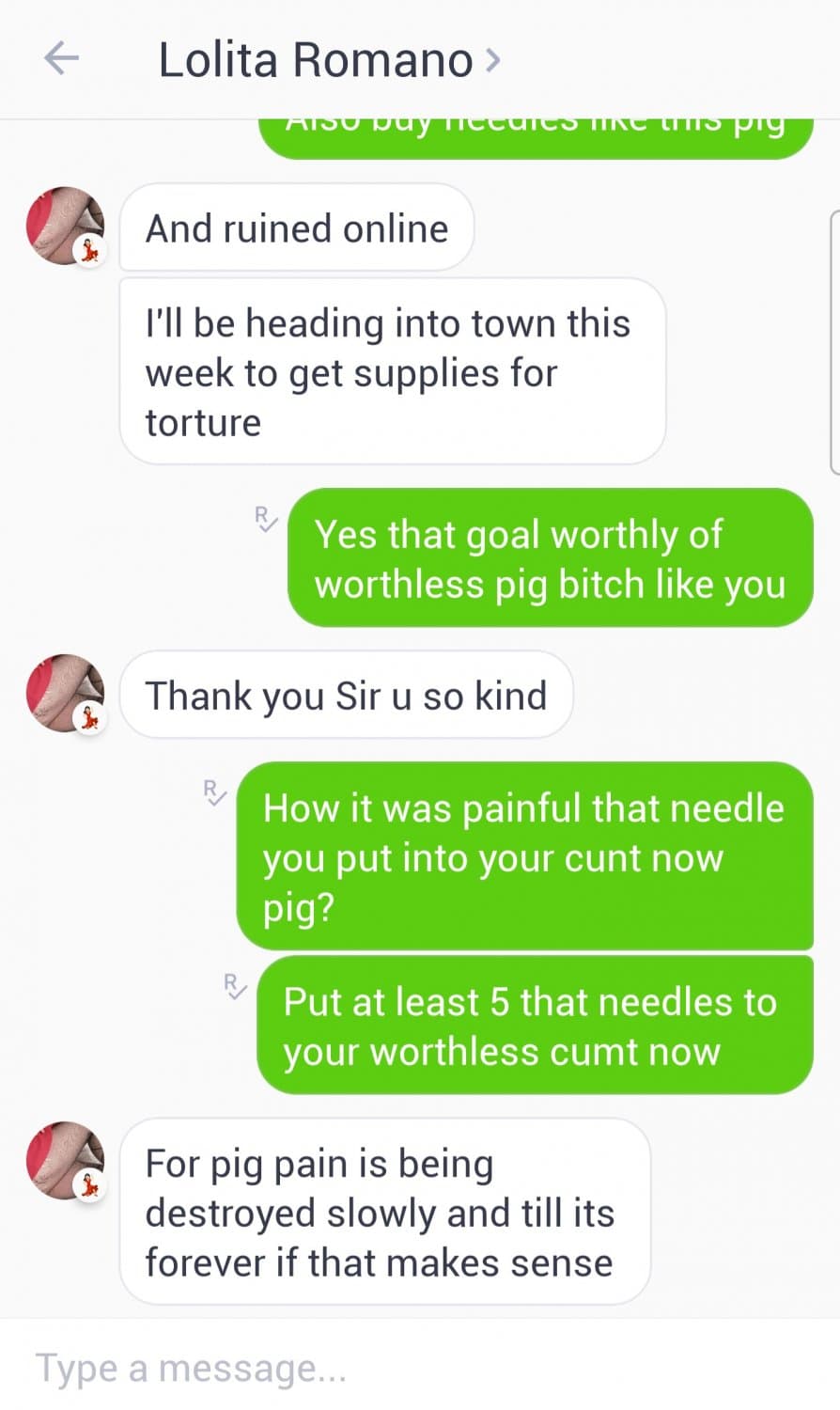The image size is (840, 1410).
Task: Select the avatar next to 'And ruined online'
Action: [x=65, y=226]
